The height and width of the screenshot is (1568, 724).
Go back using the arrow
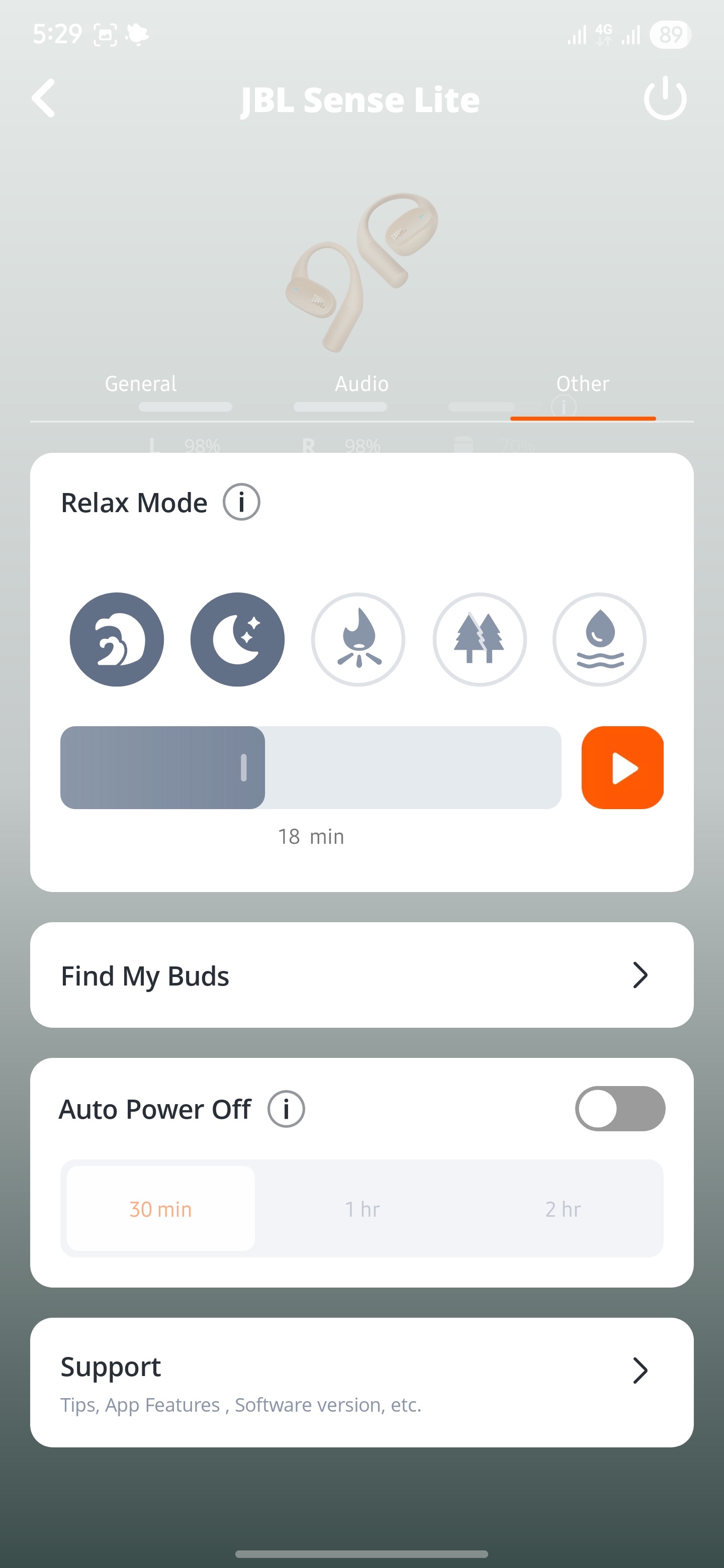(x=44, y=98)
